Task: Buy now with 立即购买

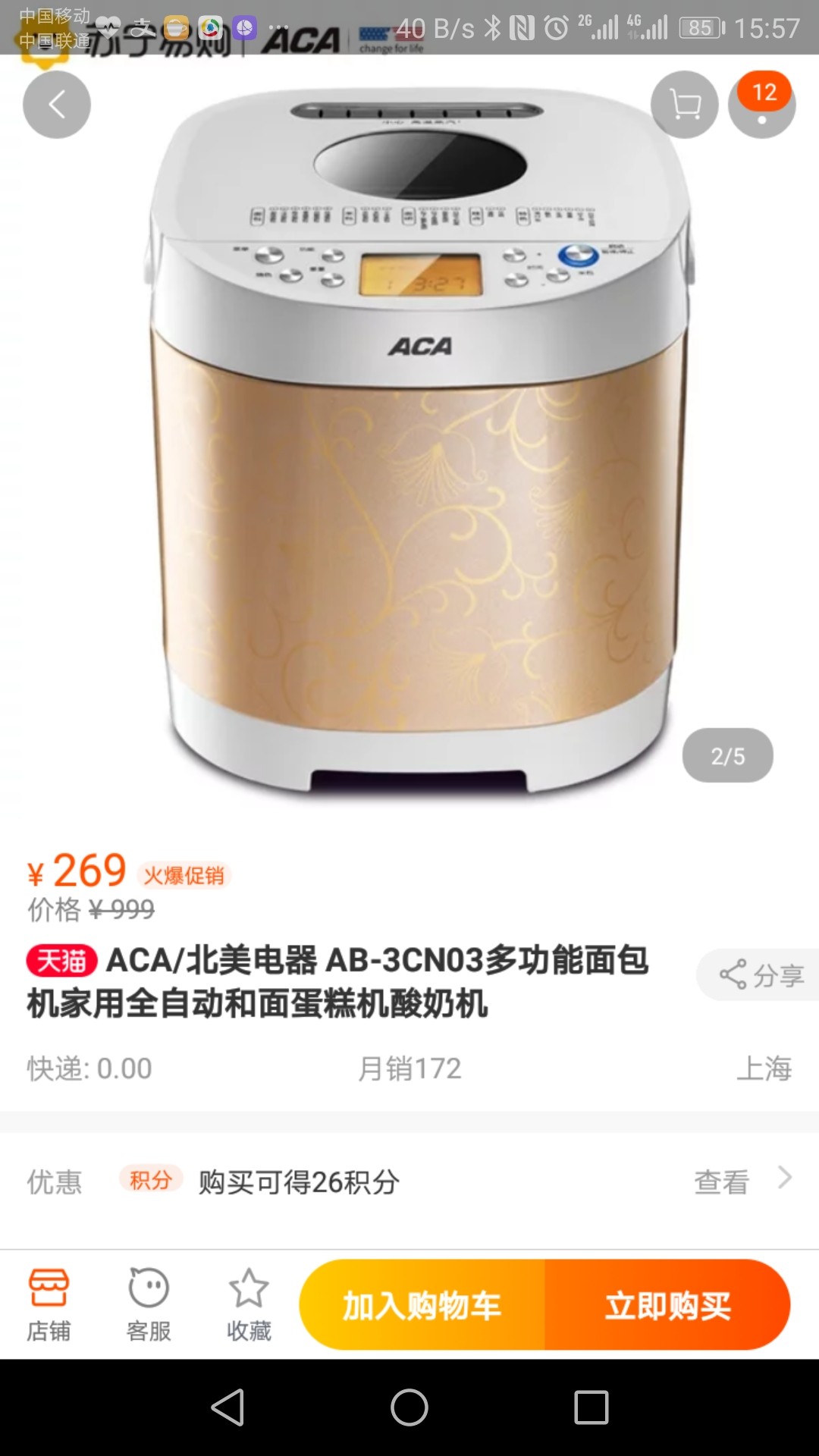Action: 667,1305
